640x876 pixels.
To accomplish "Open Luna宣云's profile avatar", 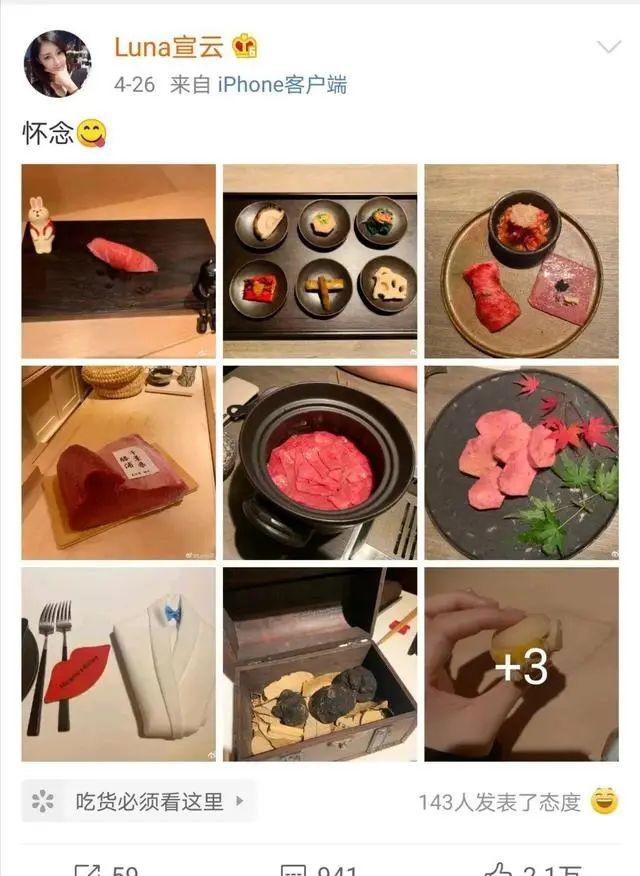I will (57, 64).
